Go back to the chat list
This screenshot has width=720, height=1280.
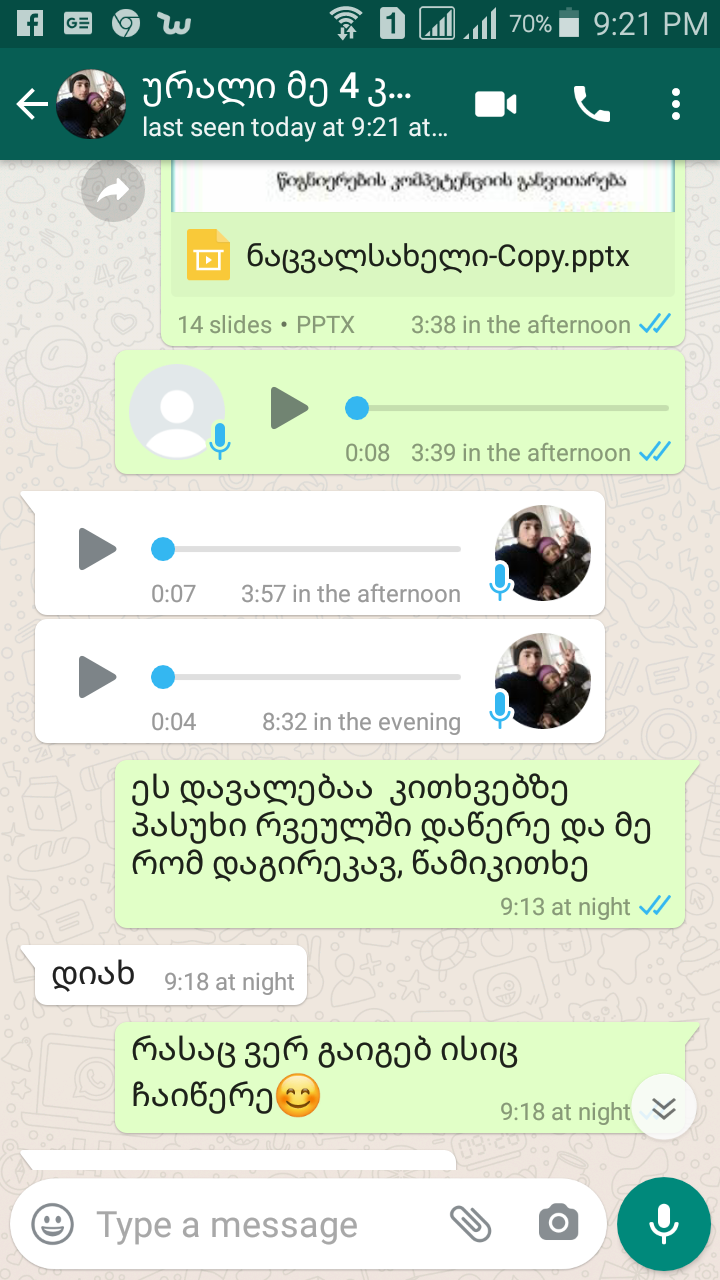(32, 105)
